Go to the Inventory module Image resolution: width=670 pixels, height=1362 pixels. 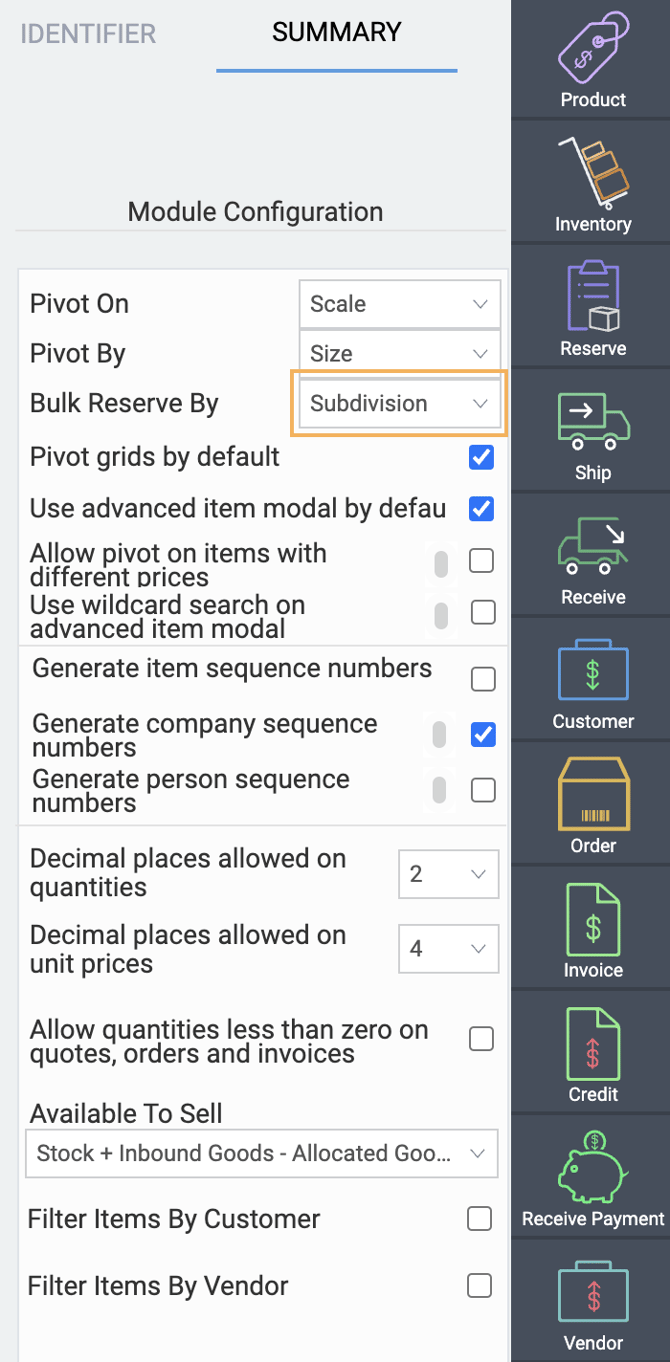coord(593,185)
